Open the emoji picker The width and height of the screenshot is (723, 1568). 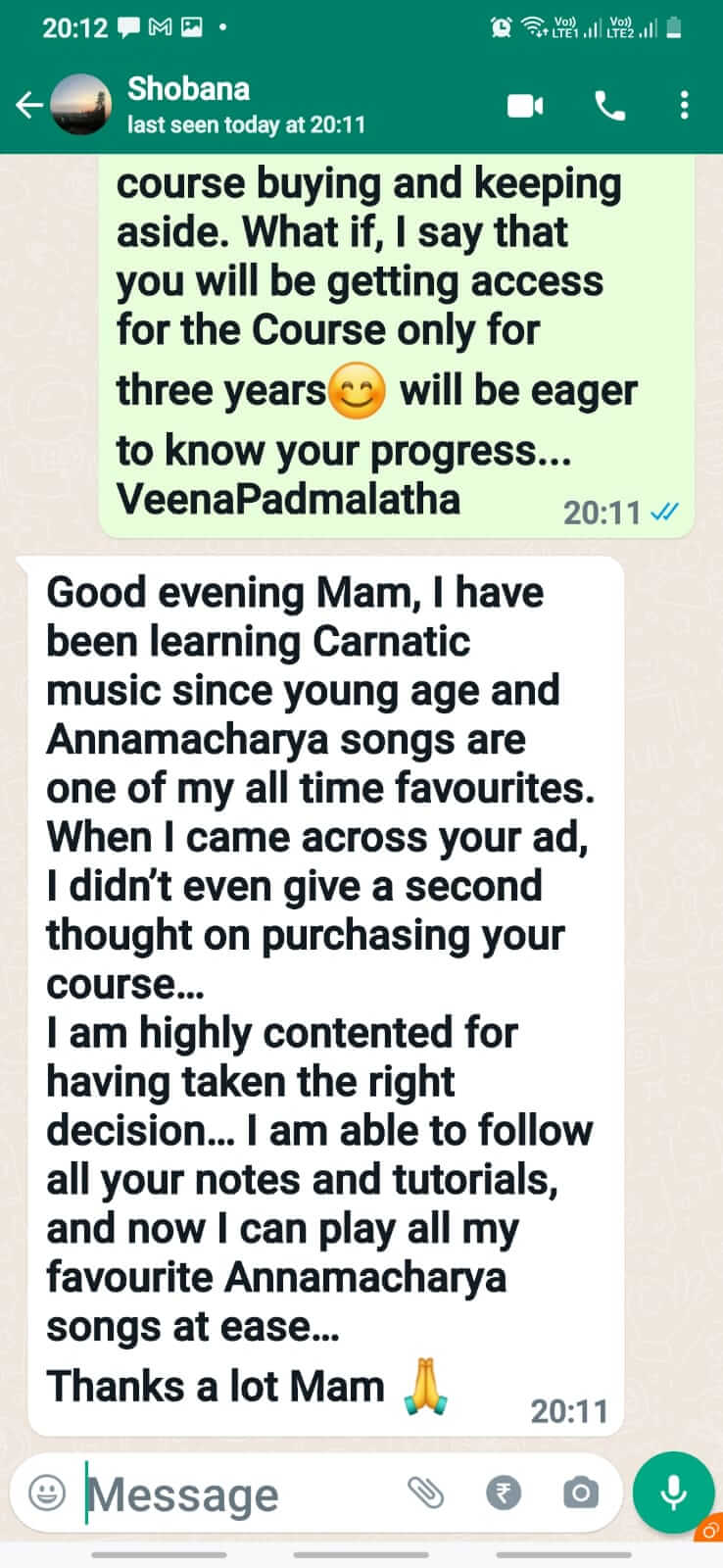click(47, 1493)
